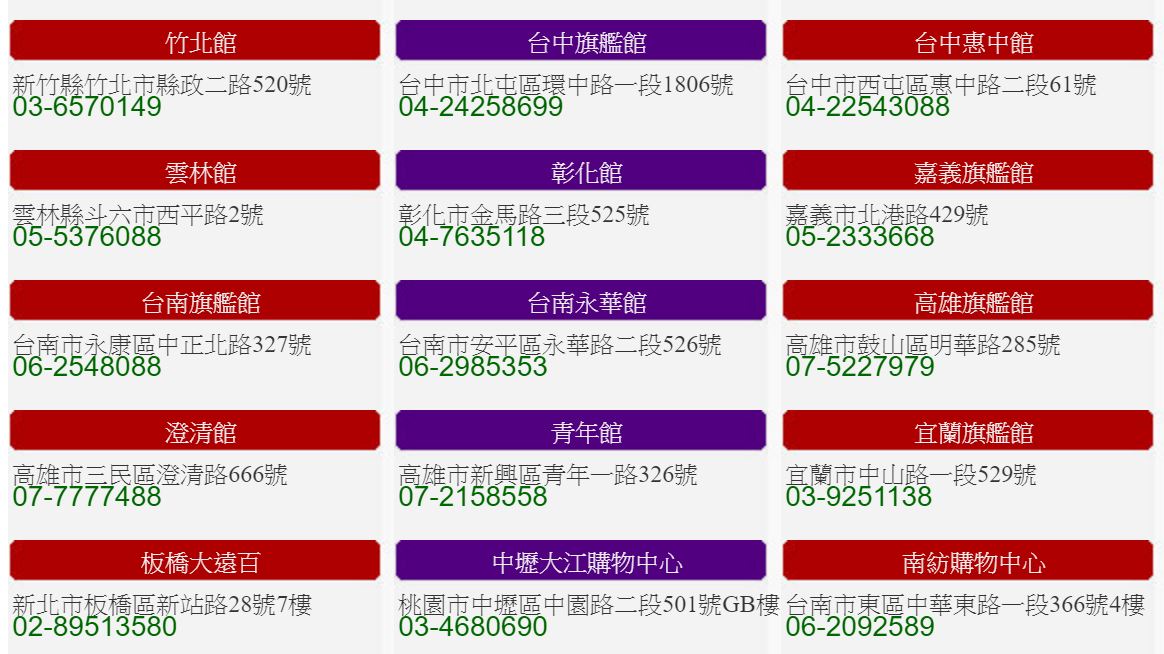Image resolution: width=1164 pixels, height=654 pixels.
Task: Tap the 青年館 store button
Action: [581, 431]
